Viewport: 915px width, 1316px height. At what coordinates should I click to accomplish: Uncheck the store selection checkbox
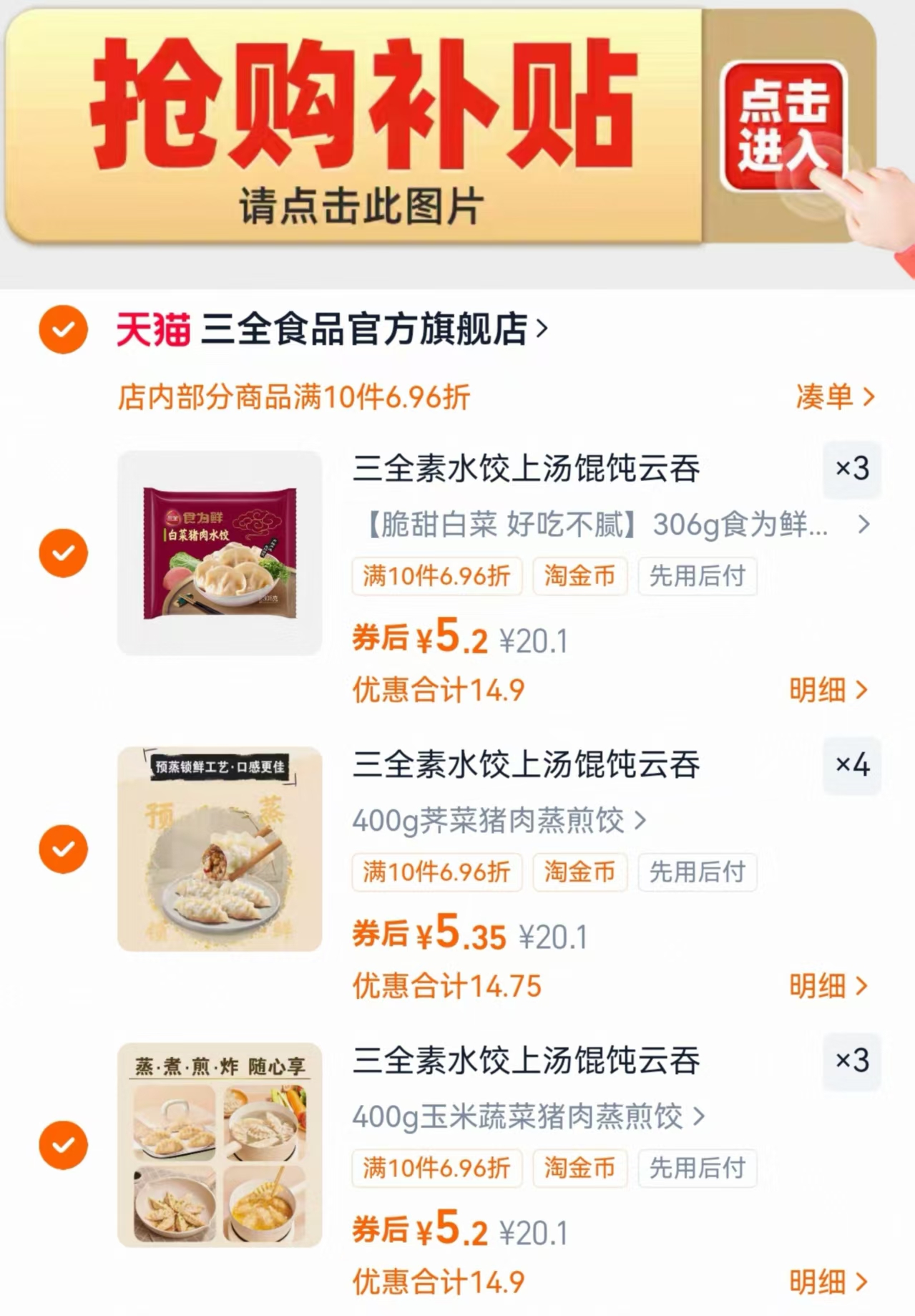(x=64, y=328)
